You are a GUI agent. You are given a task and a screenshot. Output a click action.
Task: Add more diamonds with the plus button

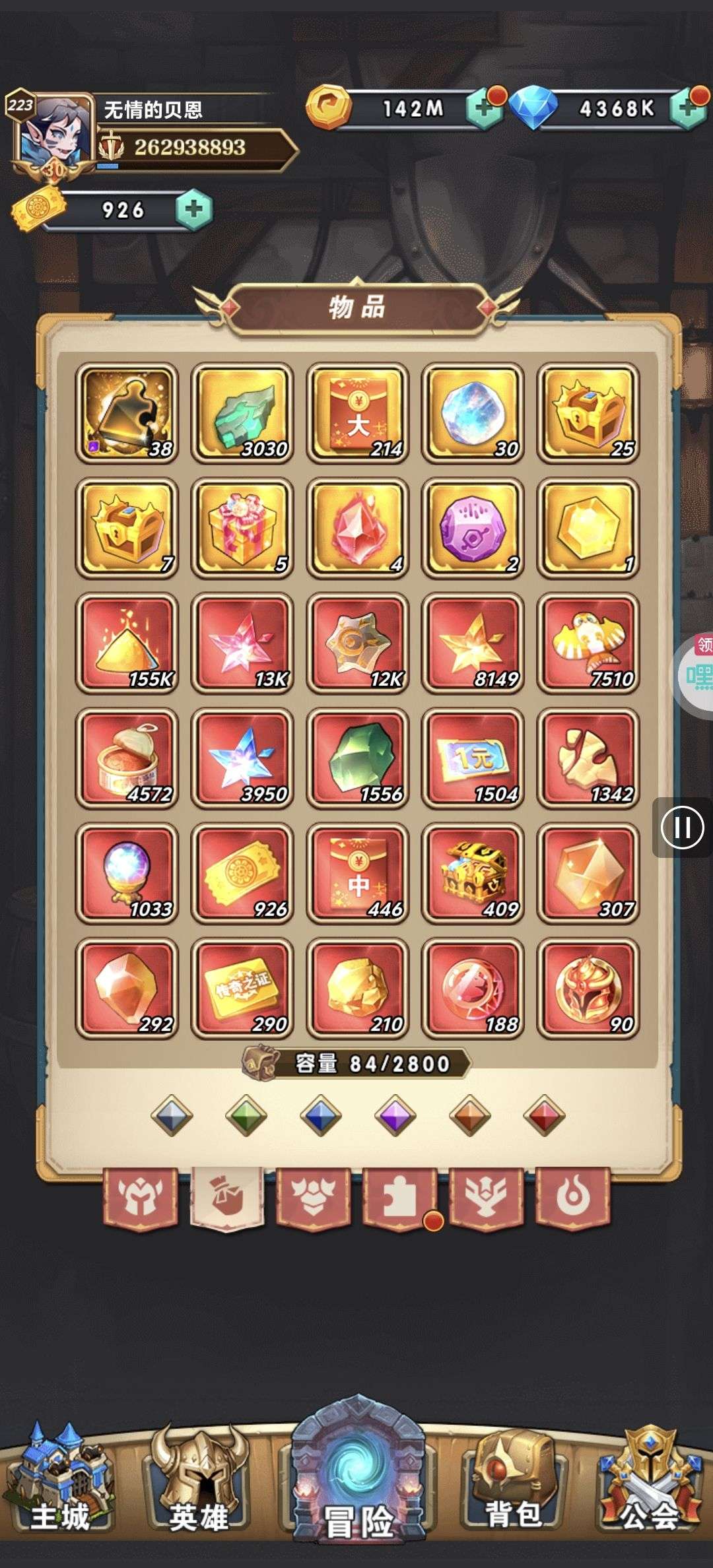(688, 108)
